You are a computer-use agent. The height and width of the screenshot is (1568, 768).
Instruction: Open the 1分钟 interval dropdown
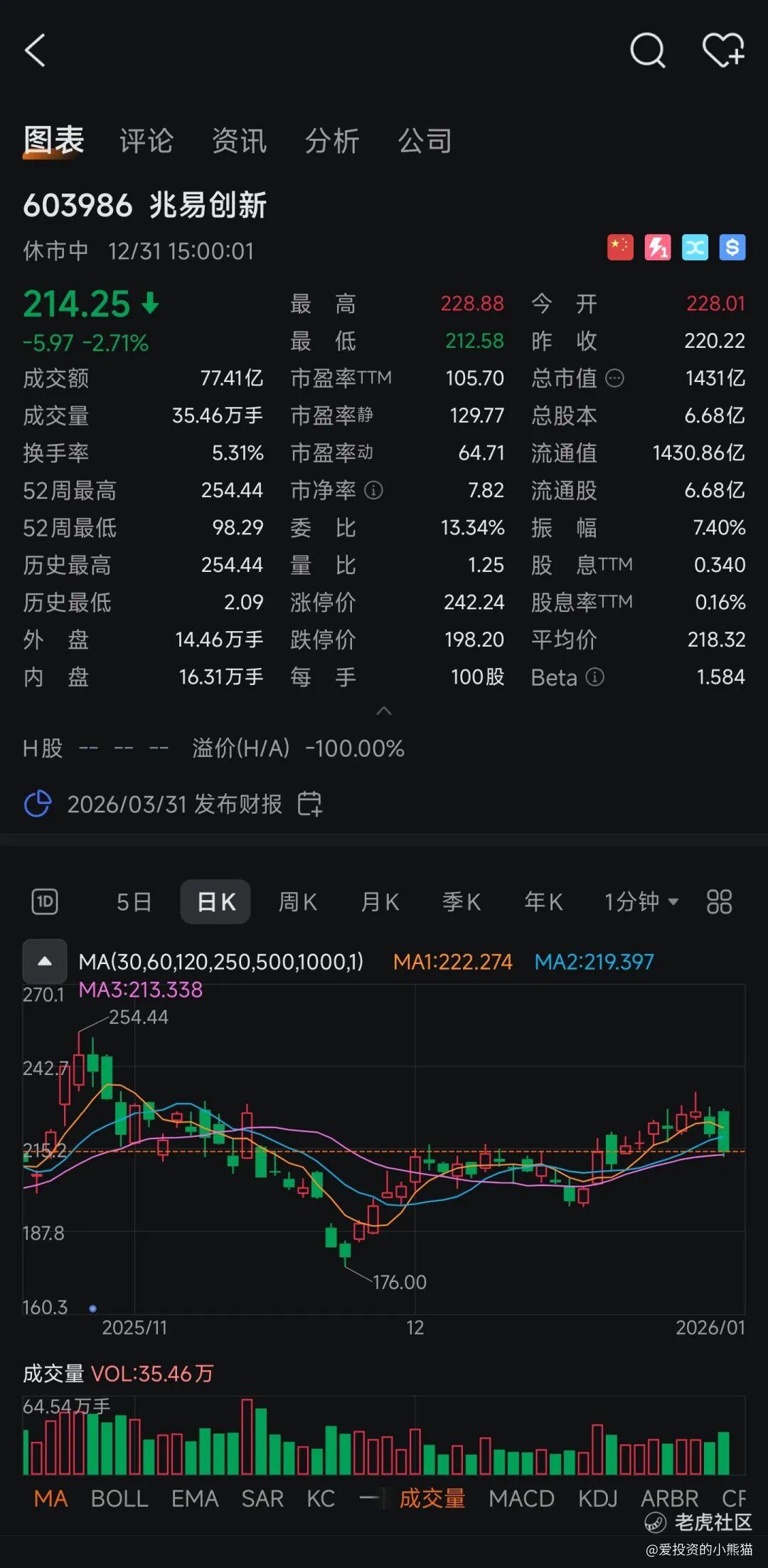click(641, 902)
